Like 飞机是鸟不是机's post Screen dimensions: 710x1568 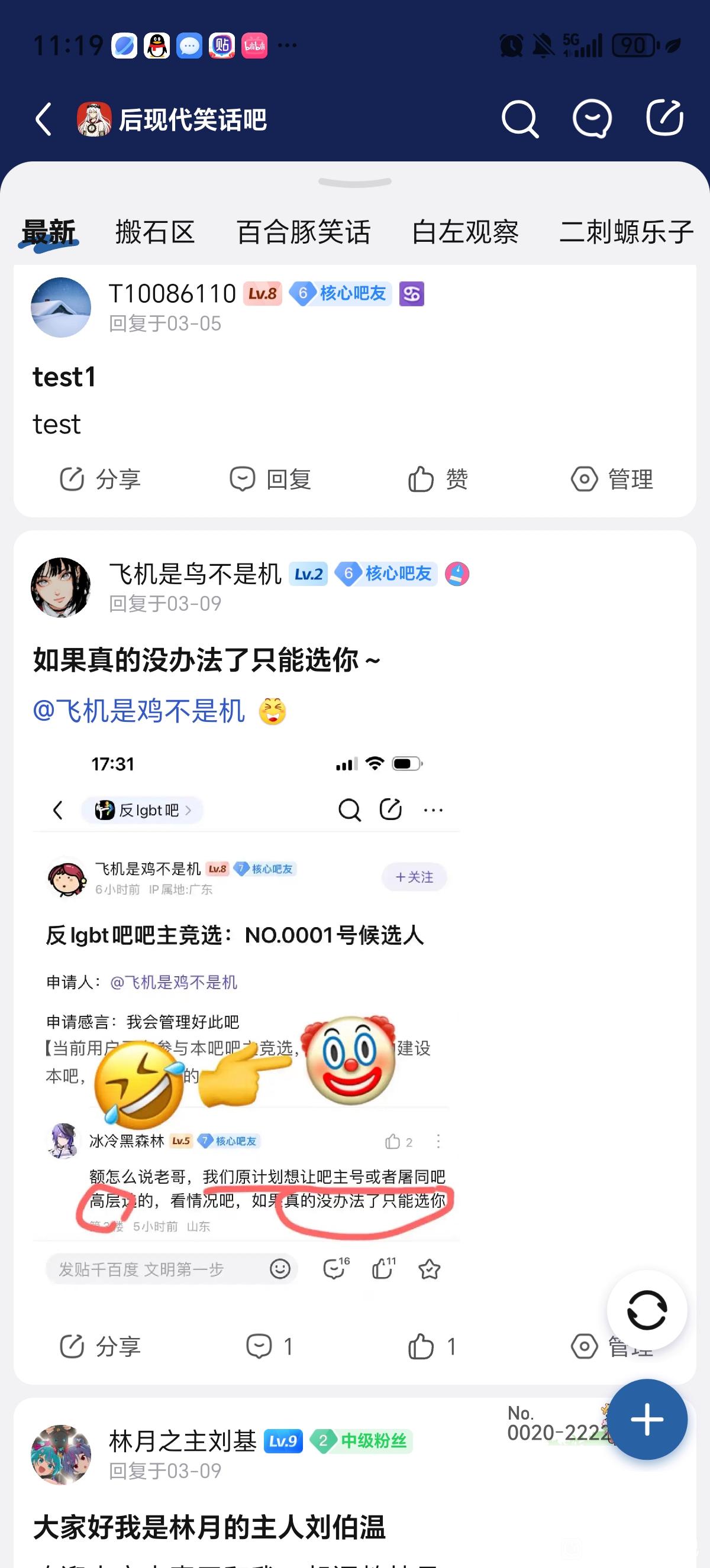[x=431, y=1346]
